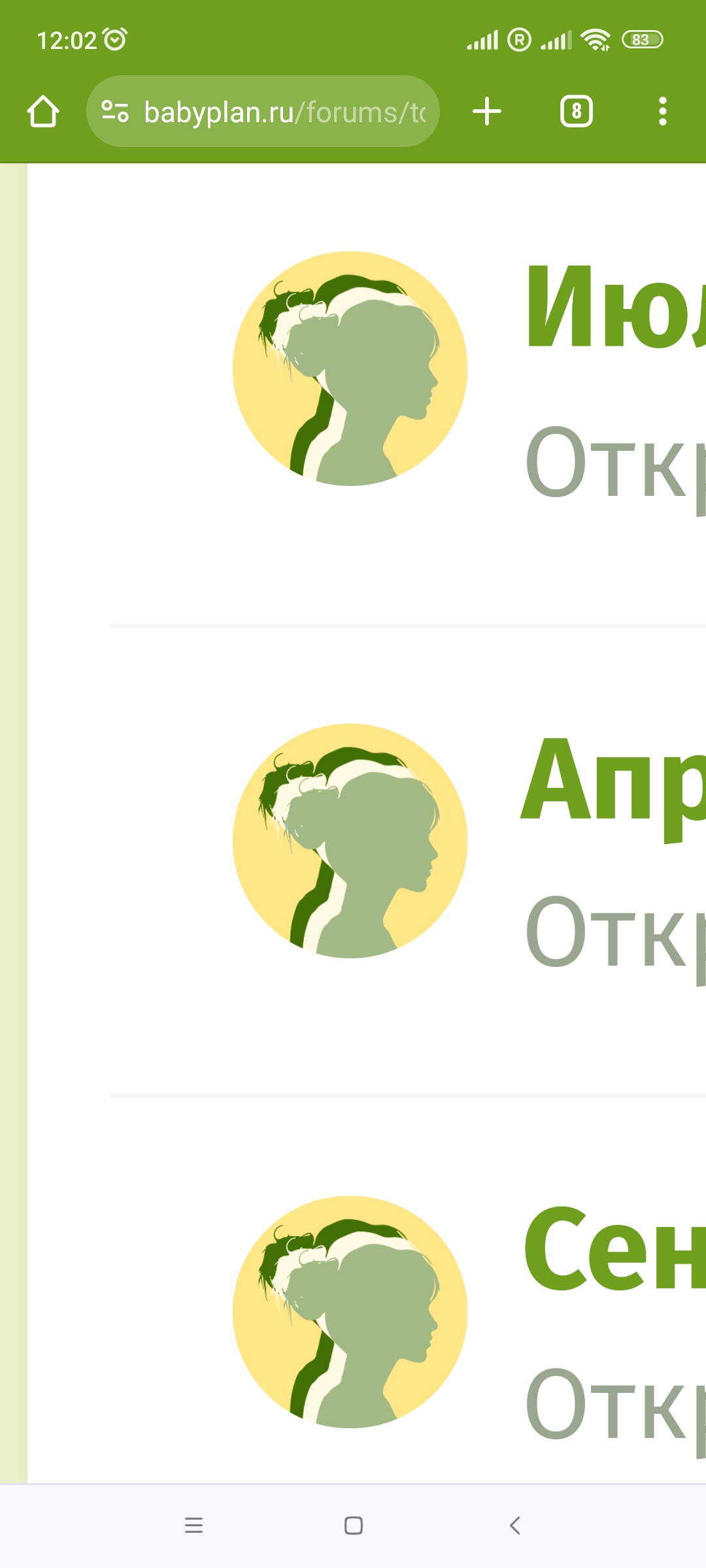Open a new browser tab
The width and height of the screenshot is (706, 1568).
[x=487, y=111]
